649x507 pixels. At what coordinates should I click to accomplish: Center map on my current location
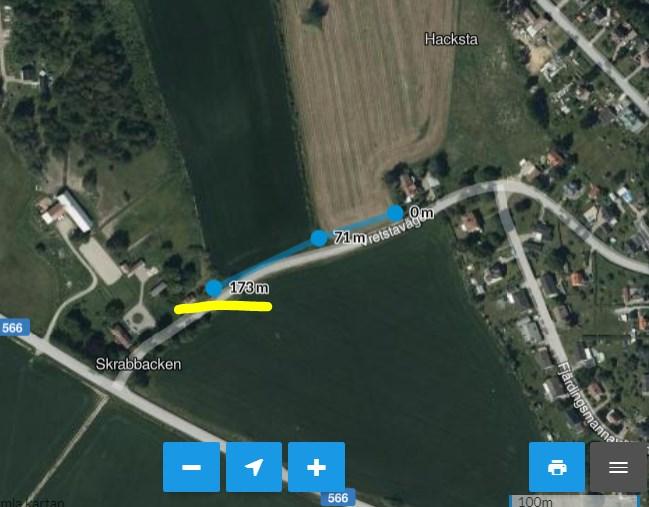coord(254,467)
